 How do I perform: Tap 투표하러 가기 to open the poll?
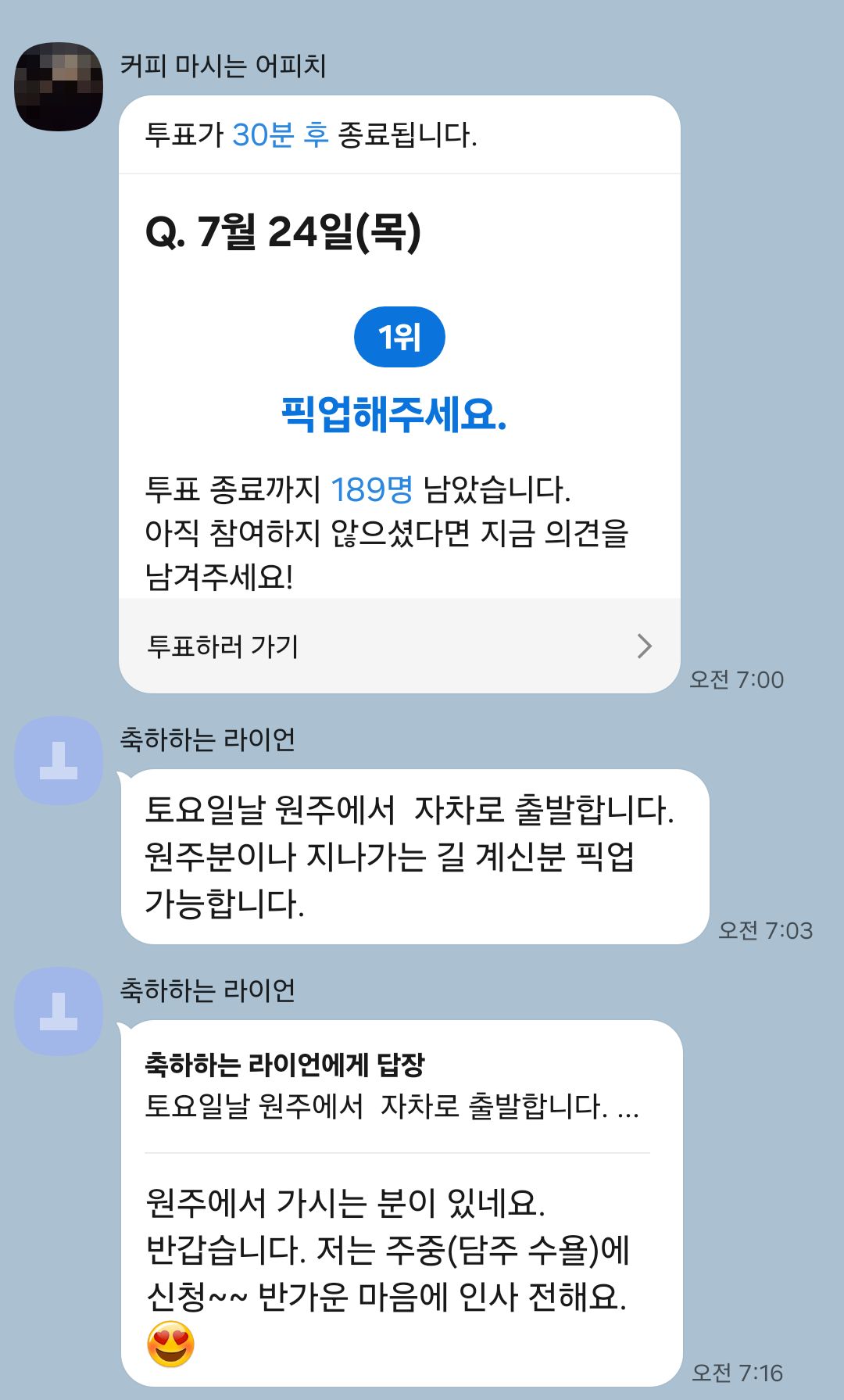coord(399,646)
